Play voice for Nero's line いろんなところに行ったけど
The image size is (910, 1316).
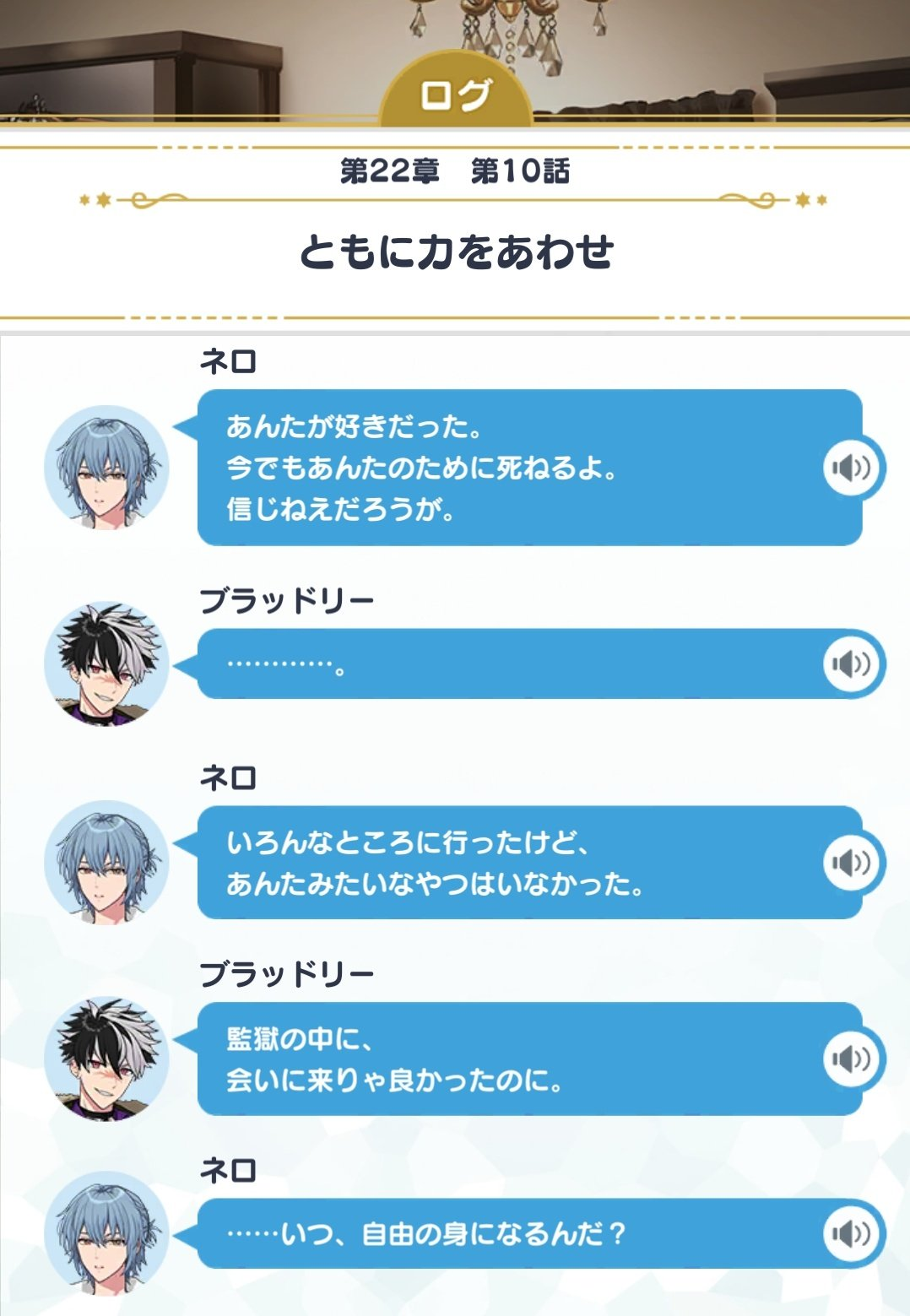pyautogui.click(x=851, y=863)
